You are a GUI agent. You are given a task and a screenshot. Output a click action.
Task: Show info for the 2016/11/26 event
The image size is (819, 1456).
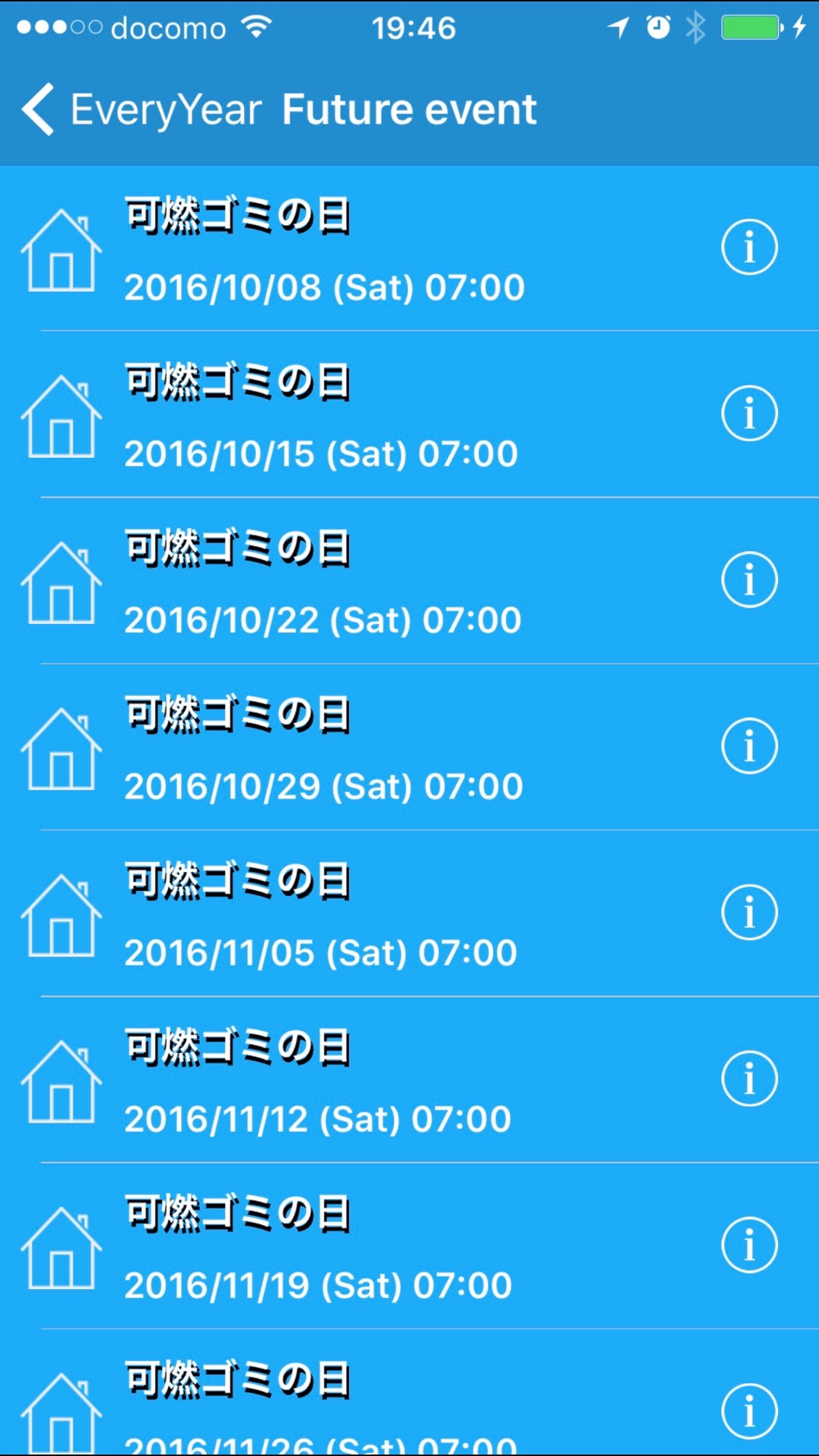(749, 1411)
